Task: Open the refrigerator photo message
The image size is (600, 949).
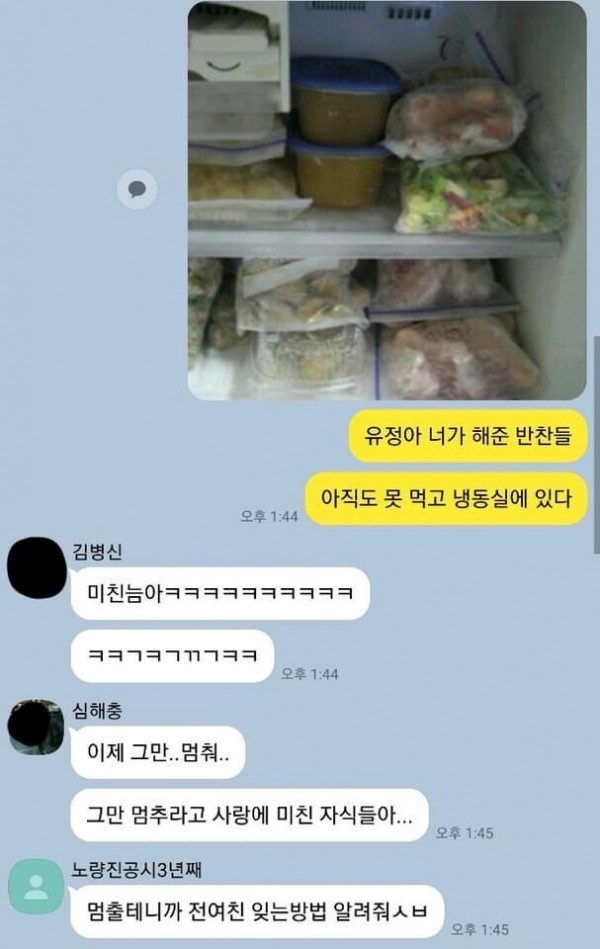Action: (x=387, y=200)
